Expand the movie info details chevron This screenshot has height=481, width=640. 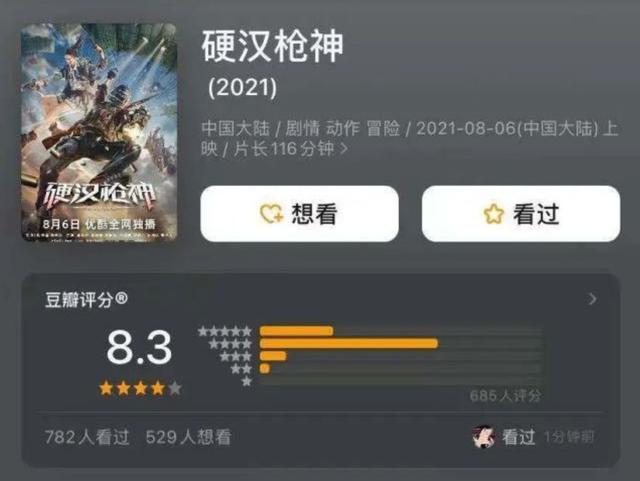(346, 148)
